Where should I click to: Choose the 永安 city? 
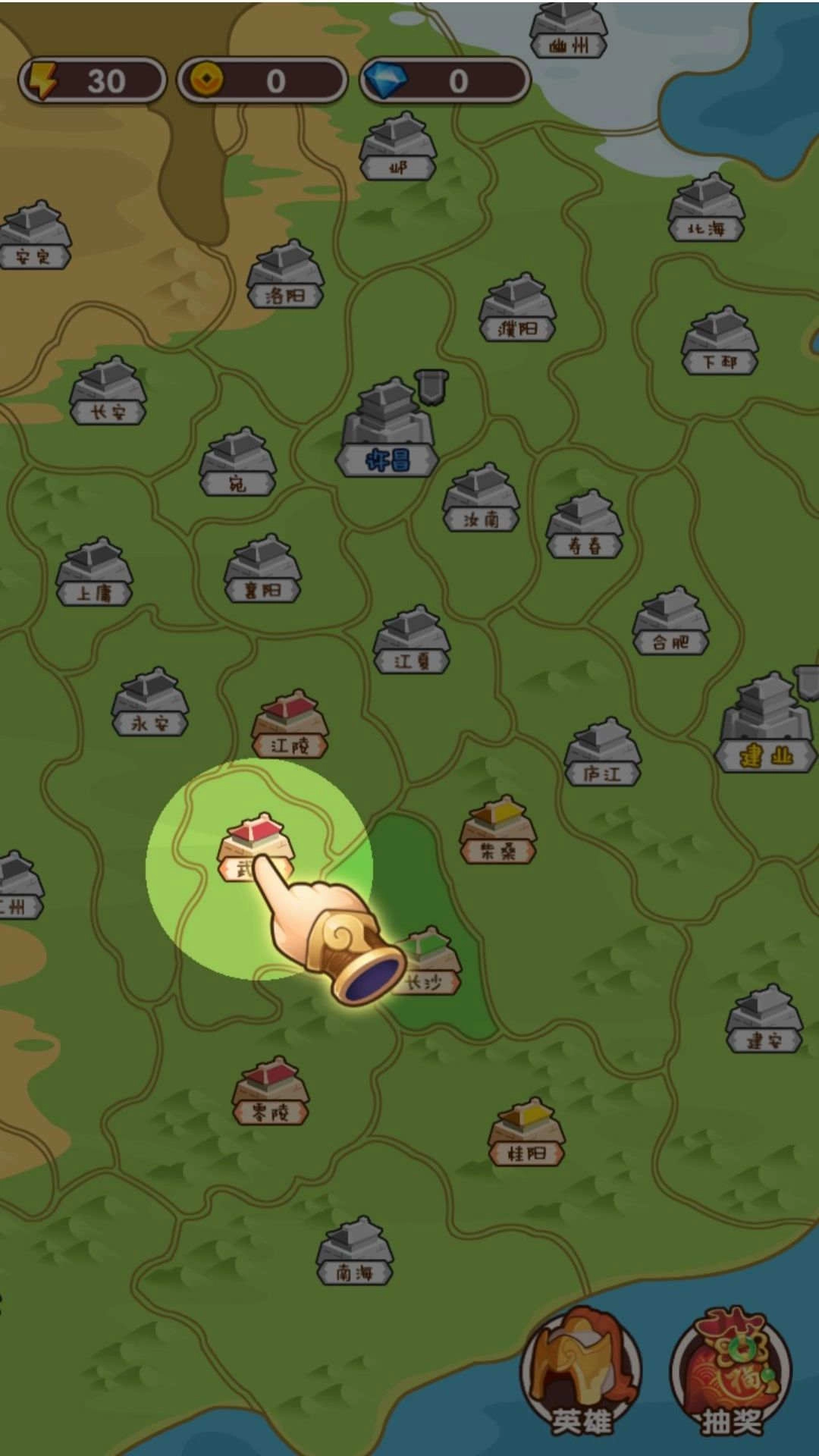pos(149,703)
